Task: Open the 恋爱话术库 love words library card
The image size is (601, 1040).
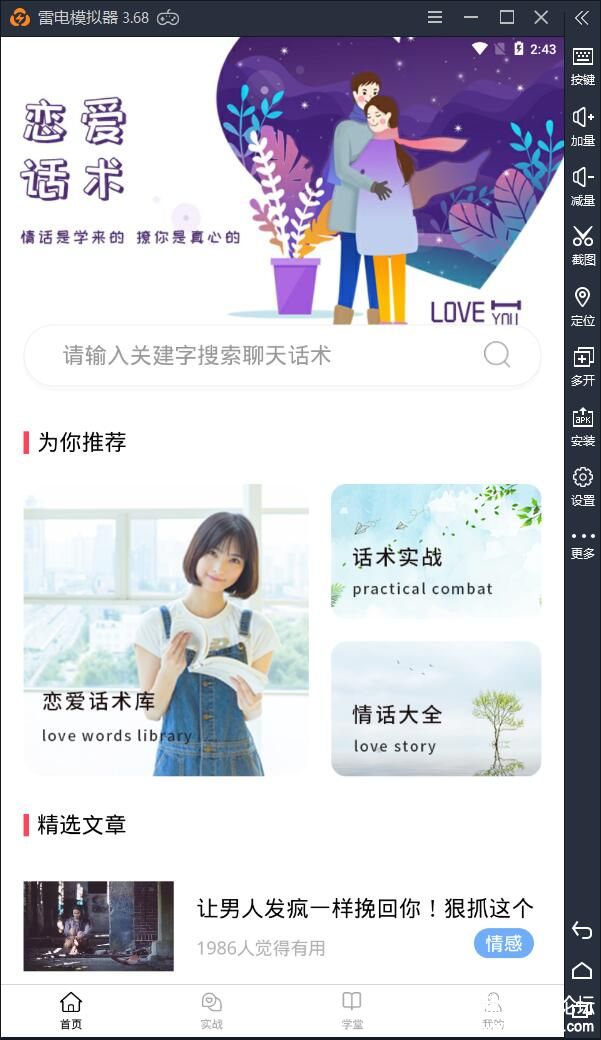Action: (x=166, y=630)
